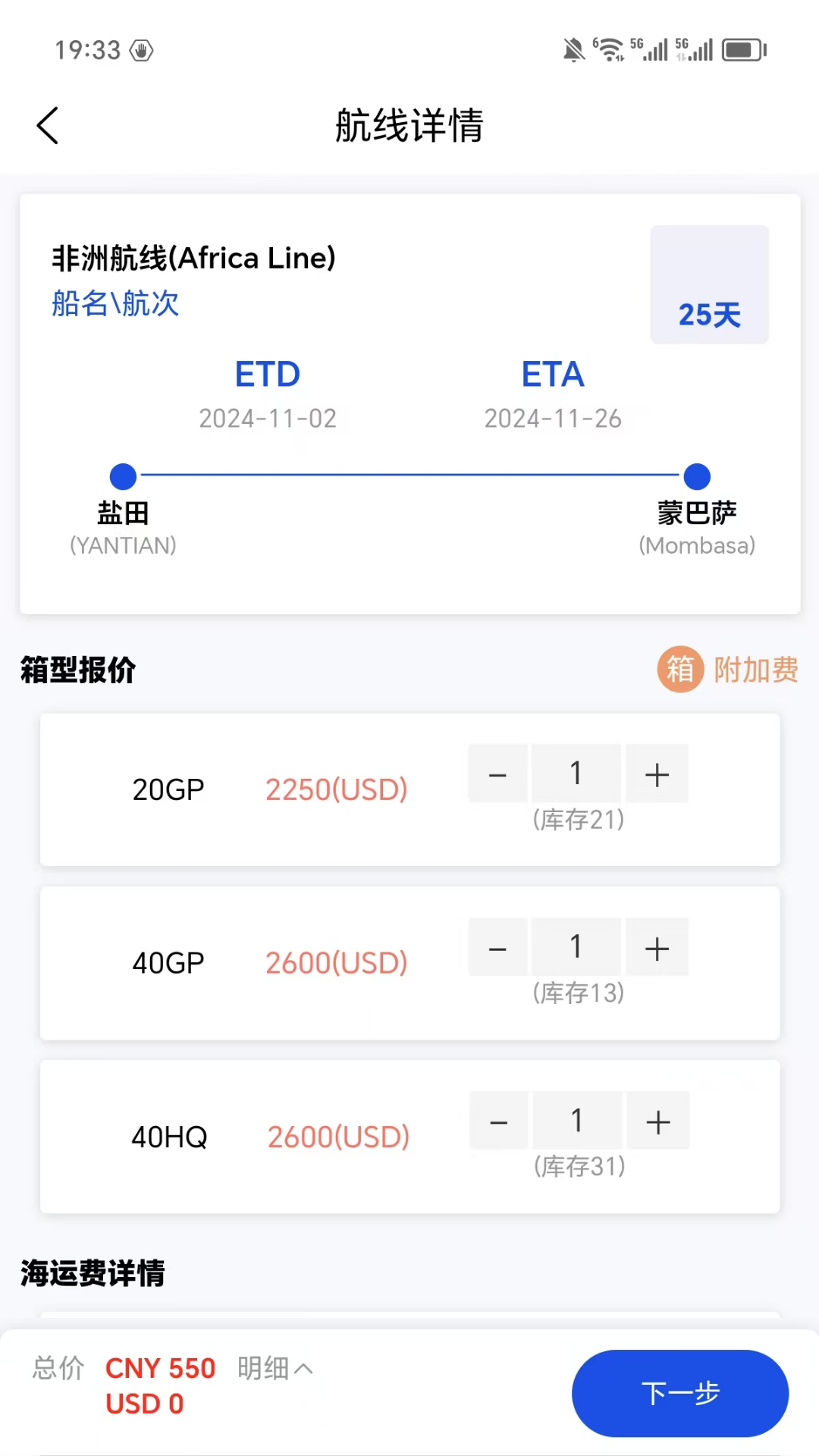Select the 箱型报价 section header
This screenshot has width=819, height=1456.
pyautogui.click(x=76, y=671)
